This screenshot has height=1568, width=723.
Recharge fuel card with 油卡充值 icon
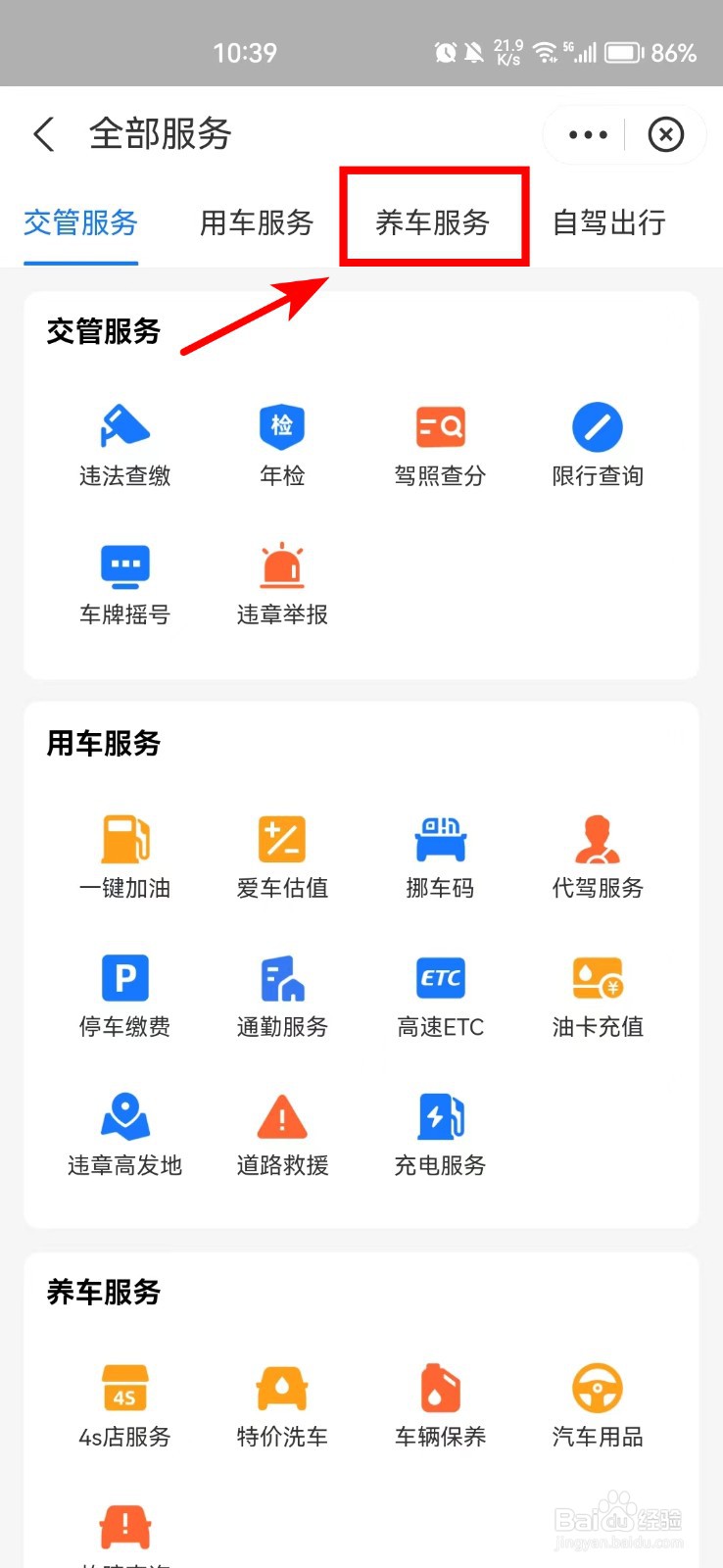(x=597, y=994)
